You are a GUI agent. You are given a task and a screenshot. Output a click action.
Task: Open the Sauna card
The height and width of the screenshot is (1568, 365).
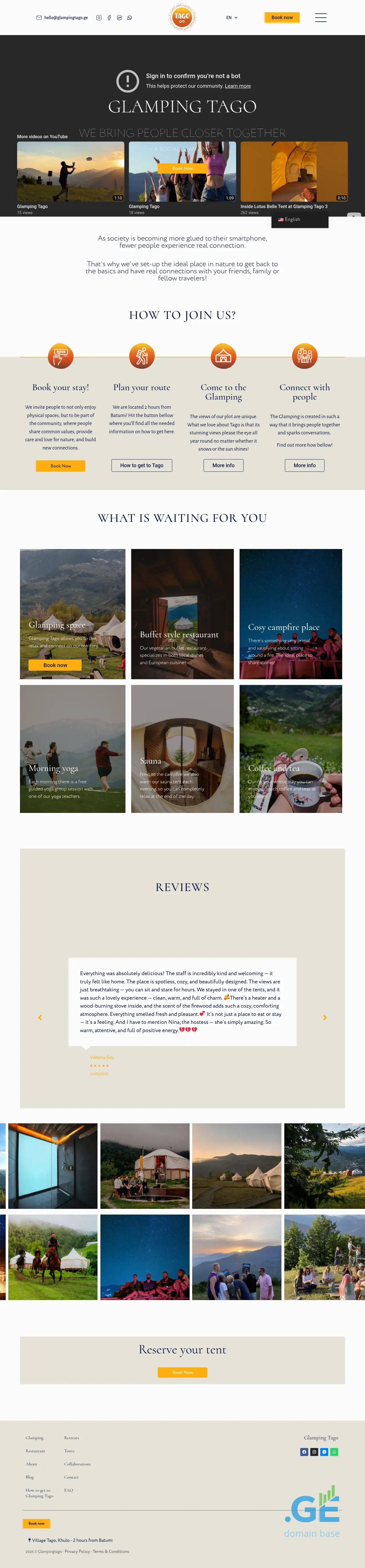(182, 749)
